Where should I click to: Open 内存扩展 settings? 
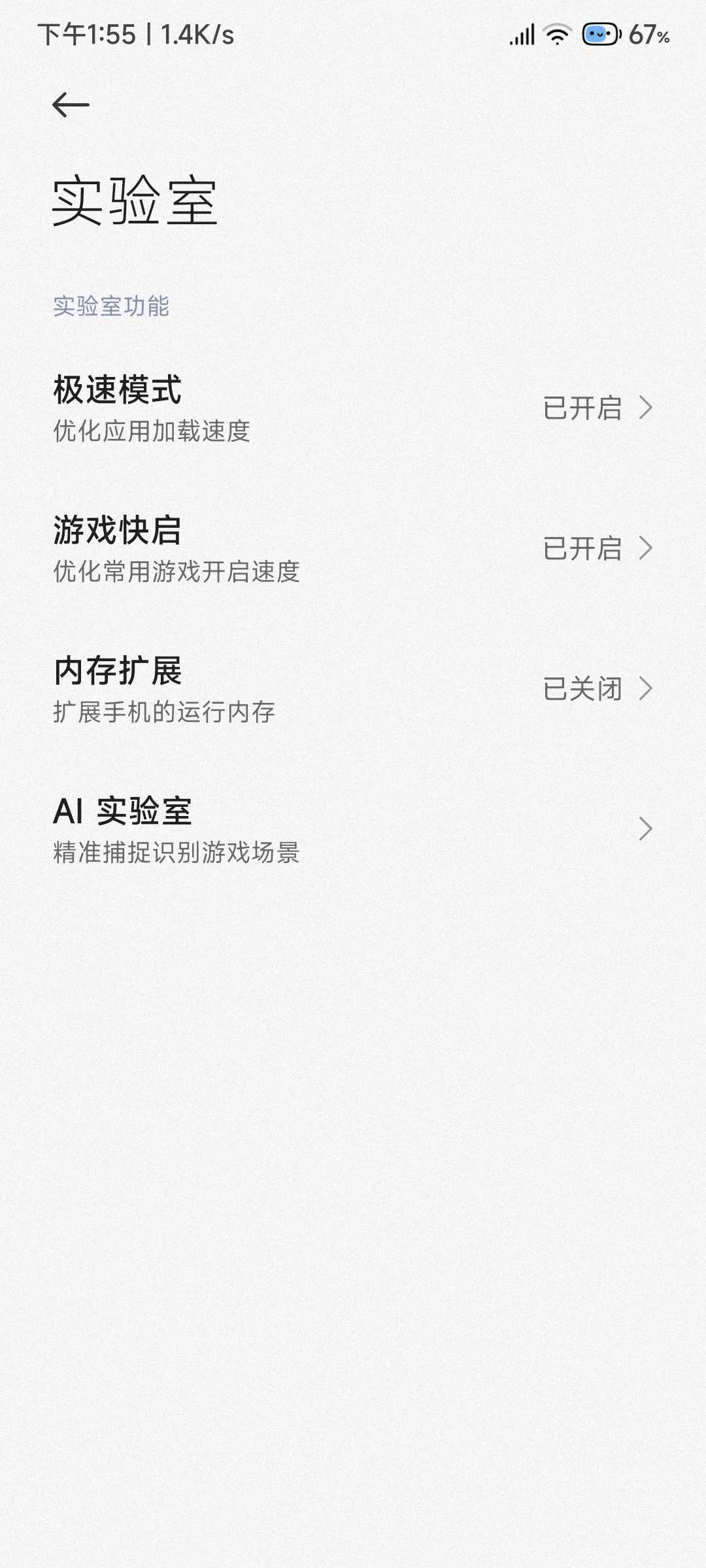coord(353,689)
